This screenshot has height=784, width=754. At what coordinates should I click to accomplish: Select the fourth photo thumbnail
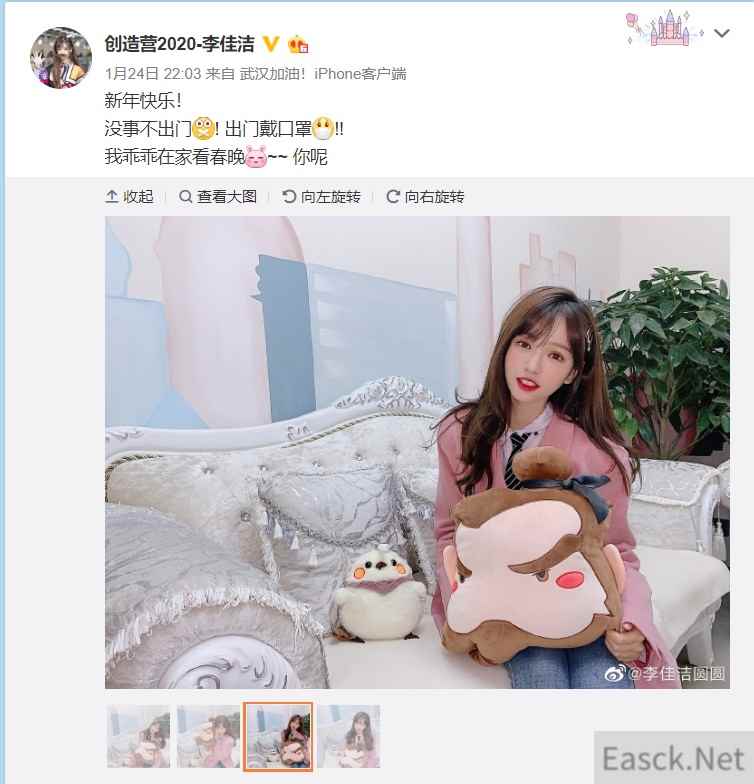coord(348,736)
